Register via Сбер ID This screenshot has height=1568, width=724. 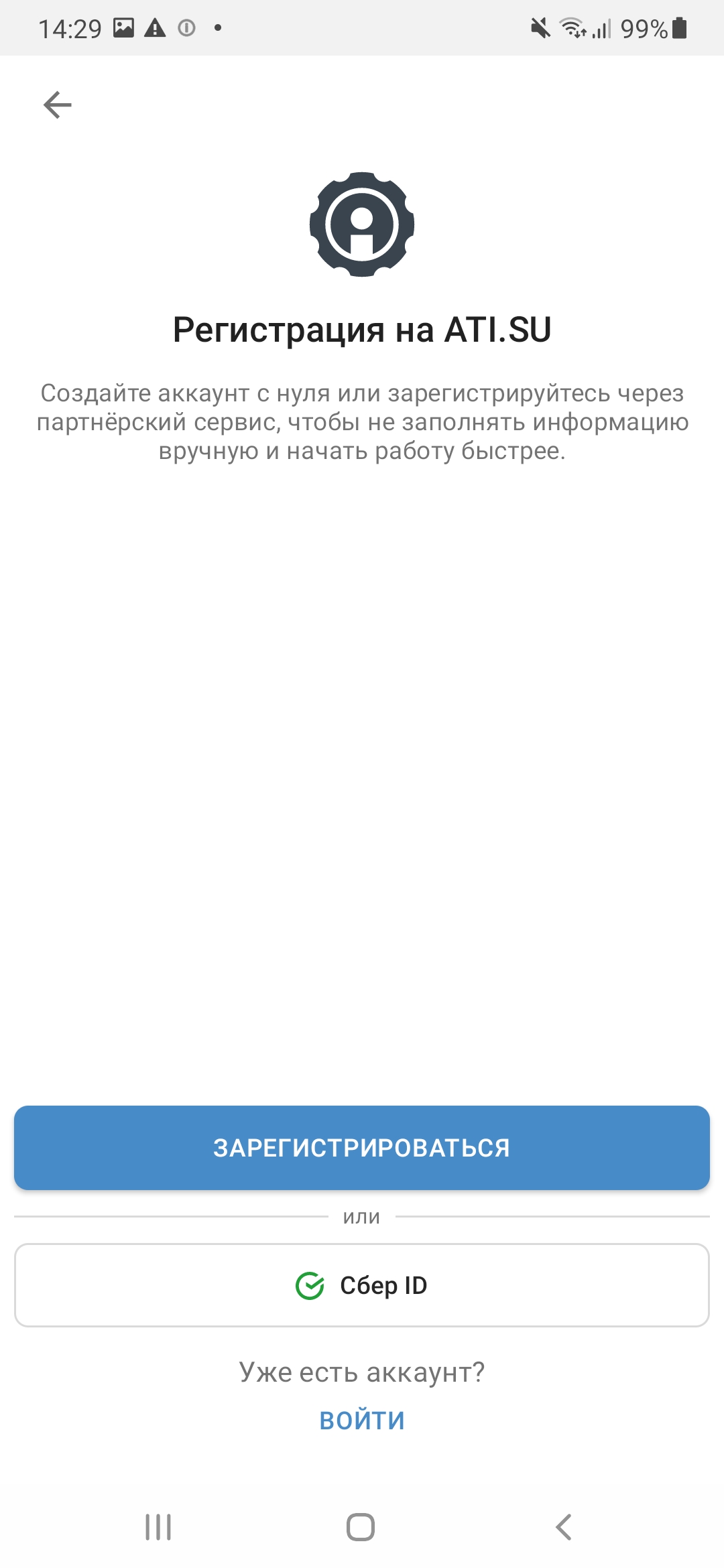point(362,1285)
